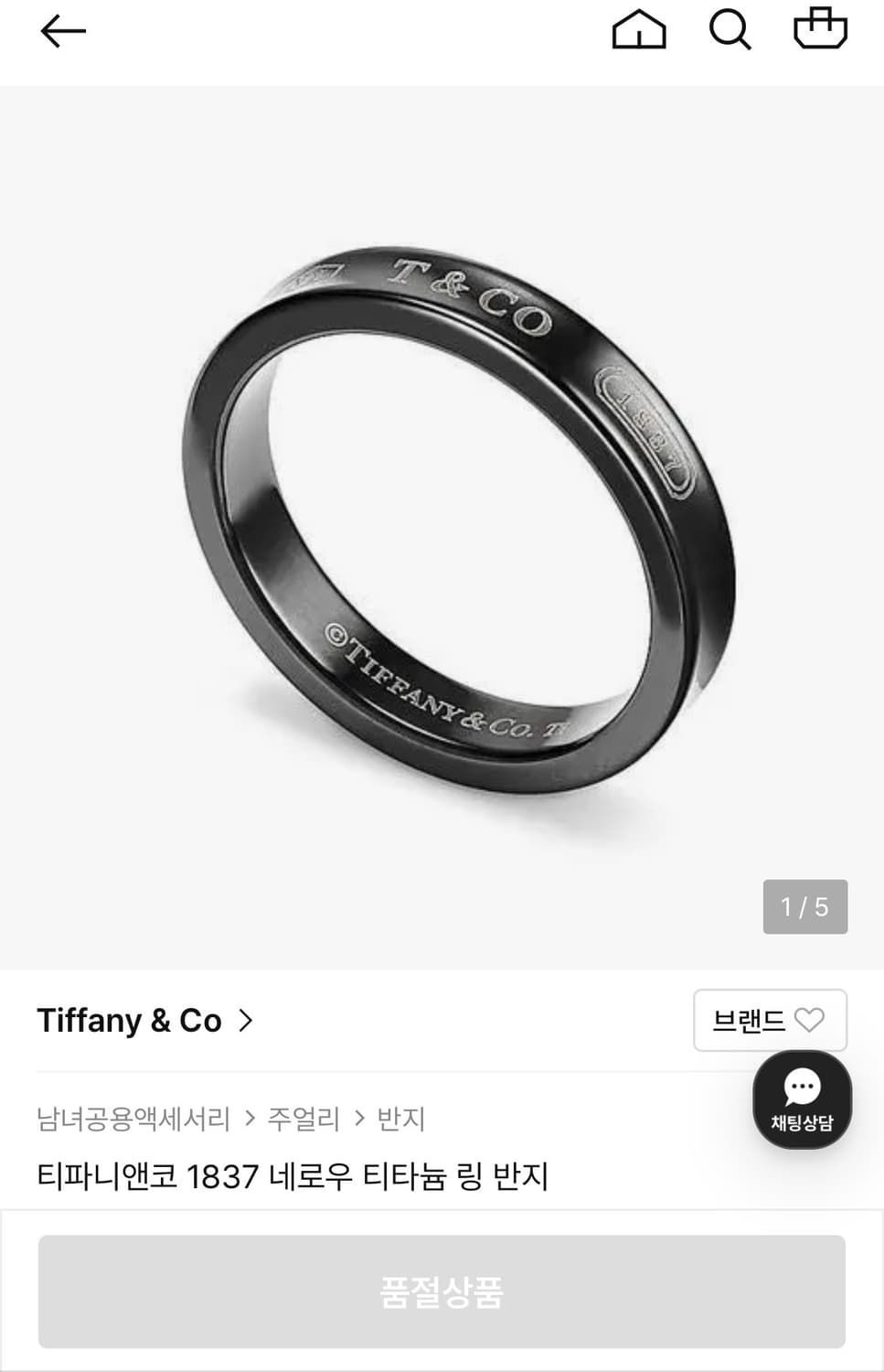
Task: Tap the search magnifier icon
Action: tap(730, 30)
